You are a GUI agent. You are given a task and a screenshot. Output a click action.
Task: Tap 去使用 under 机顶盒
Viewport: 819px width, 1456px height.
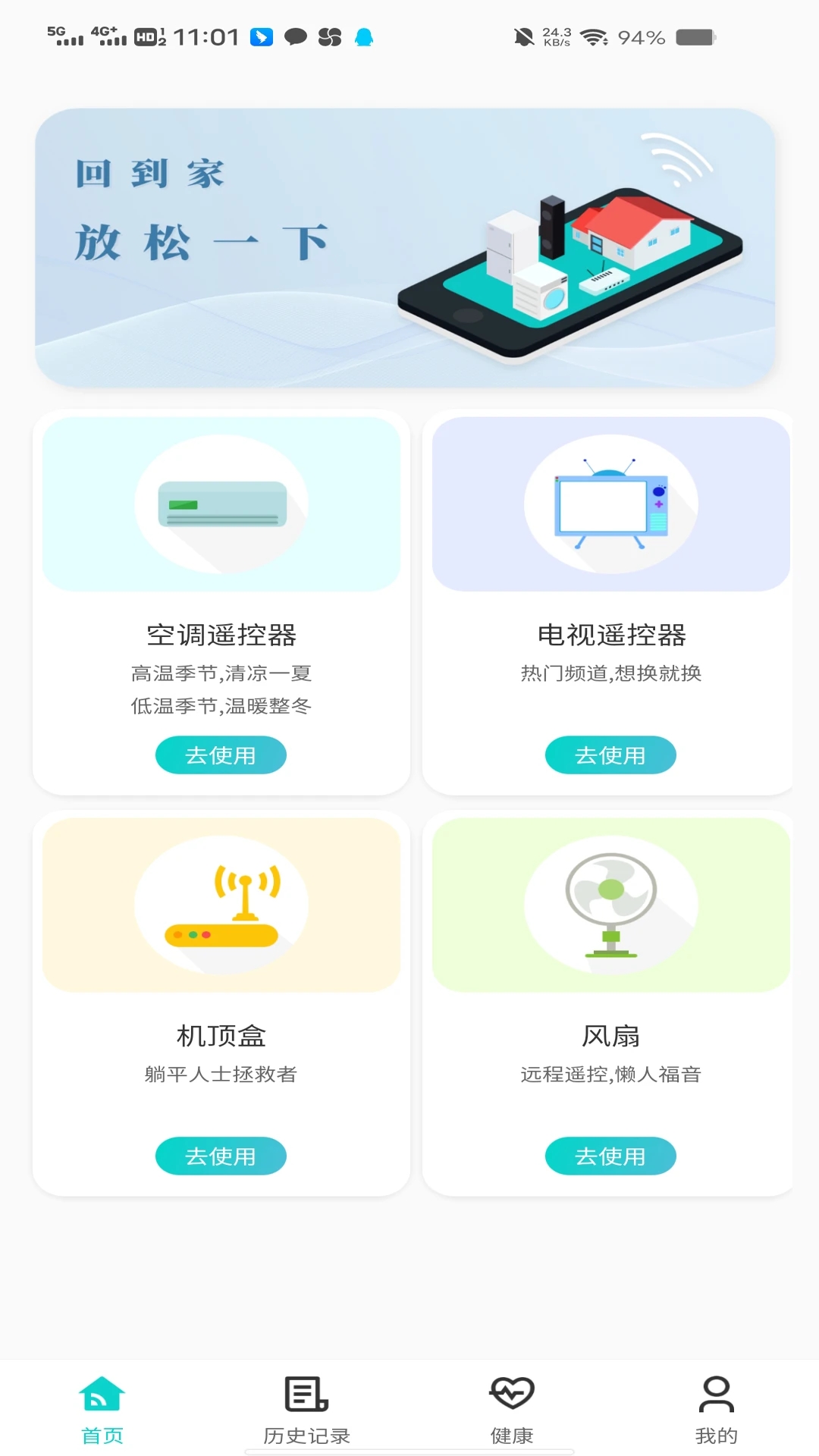click(221, 1156)
